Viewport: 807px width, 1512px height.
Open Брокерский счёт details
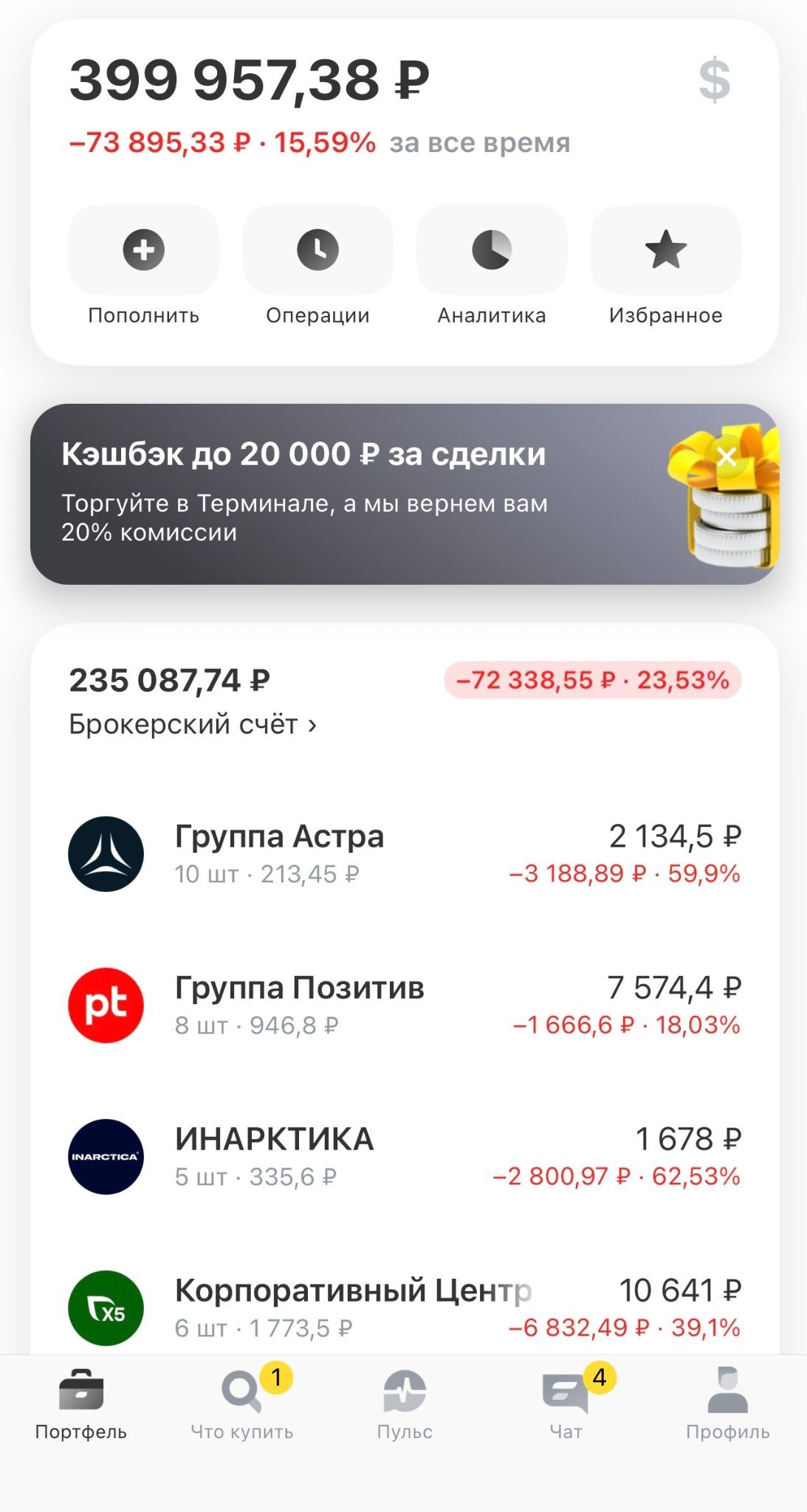(192, 724)
